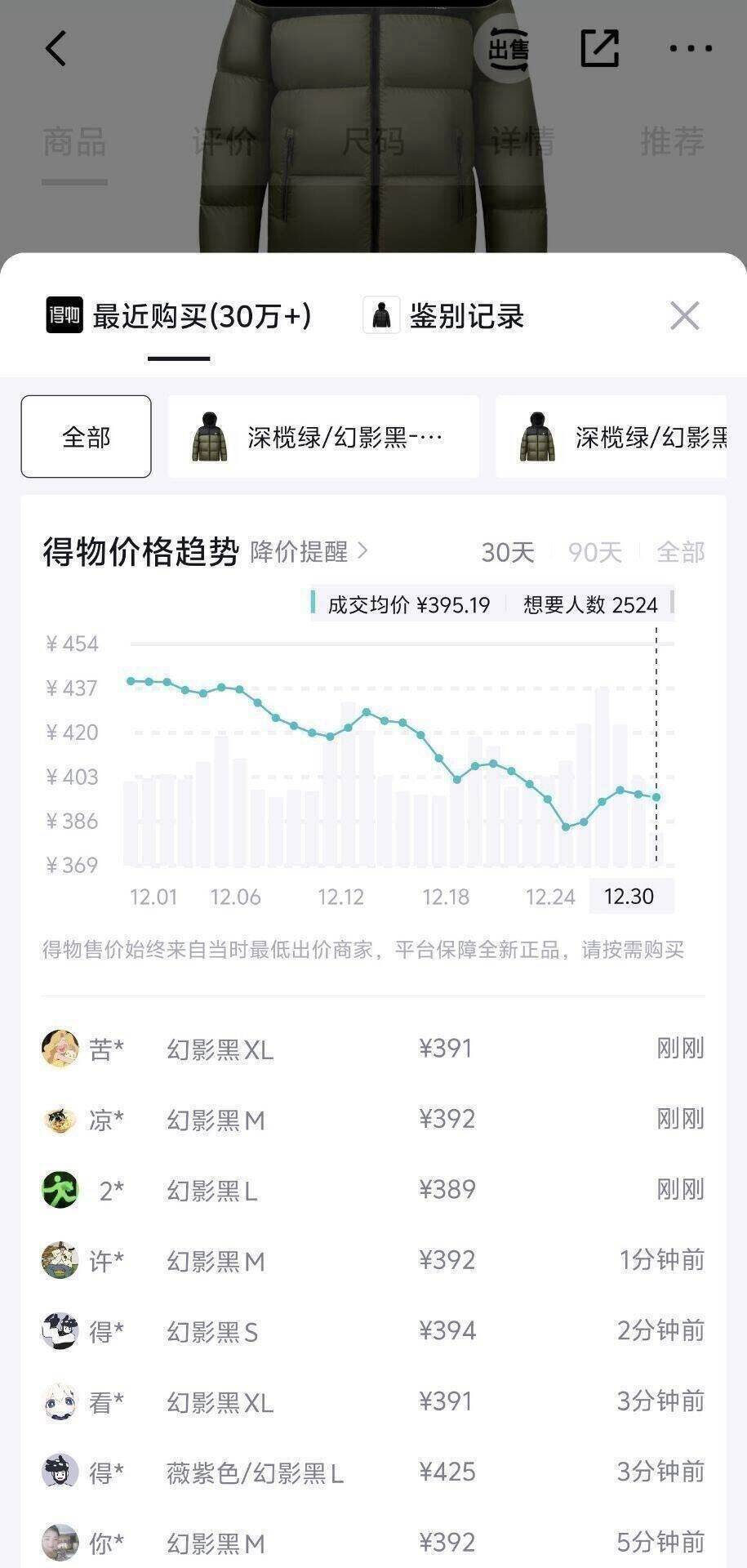This screenshot has height=1568, width=747.
Task: Tap 苦* user's avatar in purchase list
Action: click(59, 1049)
